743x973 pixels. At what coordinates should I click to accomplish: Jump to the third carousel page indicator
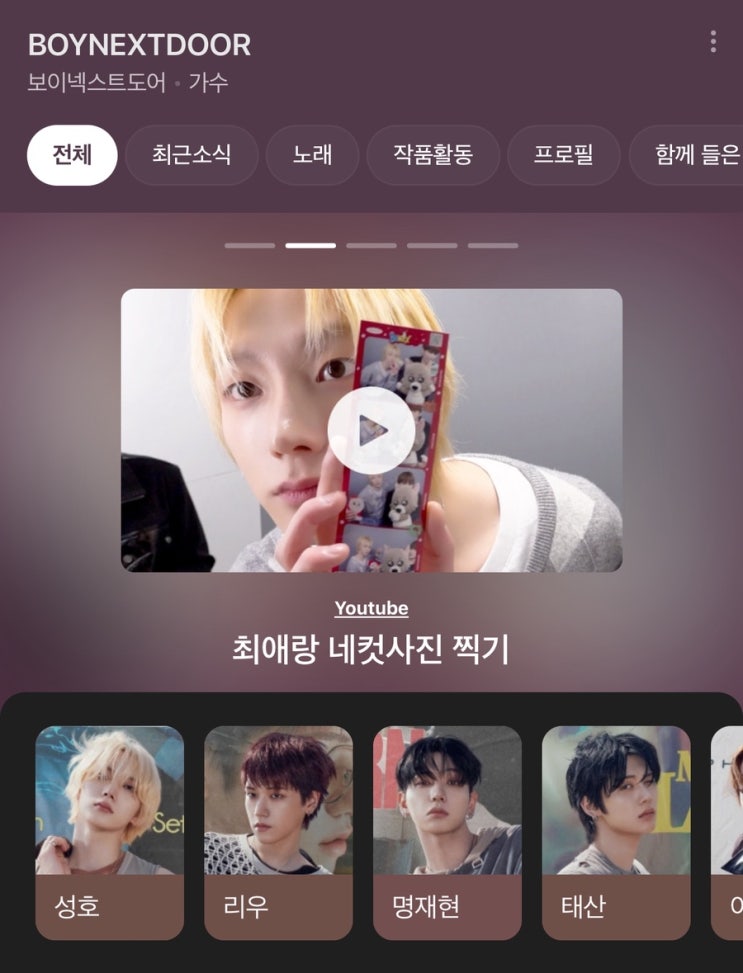[x=371, y=245]
